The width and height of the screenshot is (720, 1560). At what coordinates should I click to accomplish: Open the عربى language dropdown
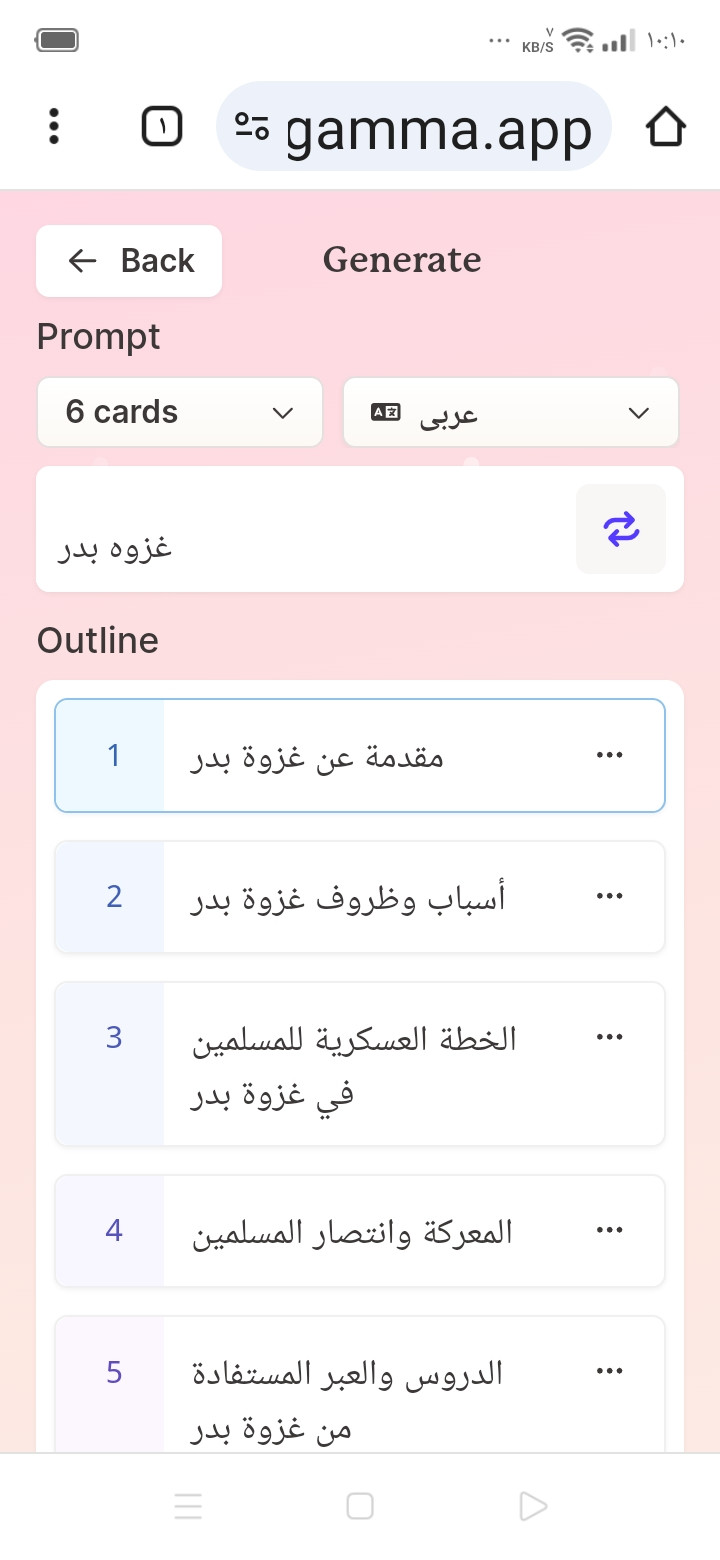coord(511,412)
